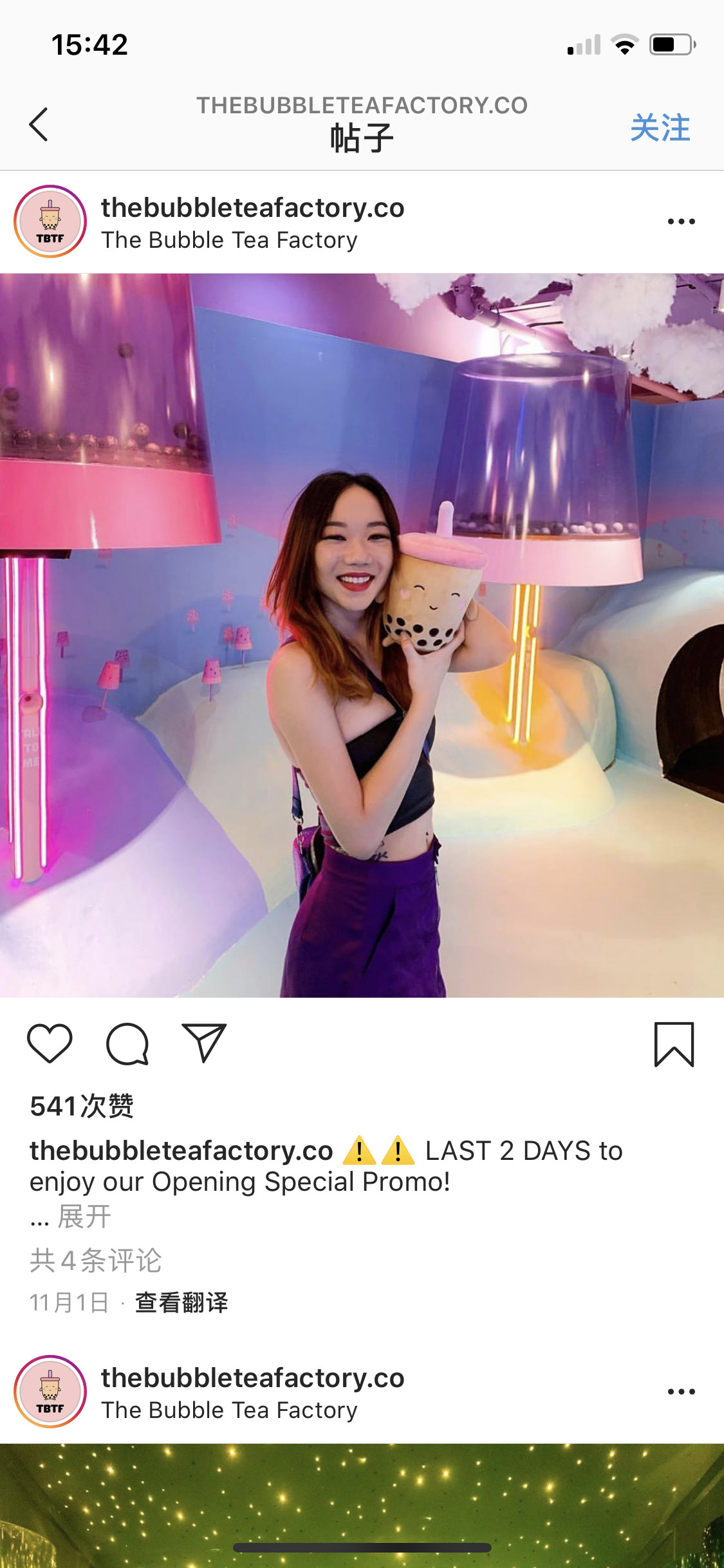Bookmark the Opening Special Promo post
The height and width of the screenshot is (1568, 724).
[674, 1044]
